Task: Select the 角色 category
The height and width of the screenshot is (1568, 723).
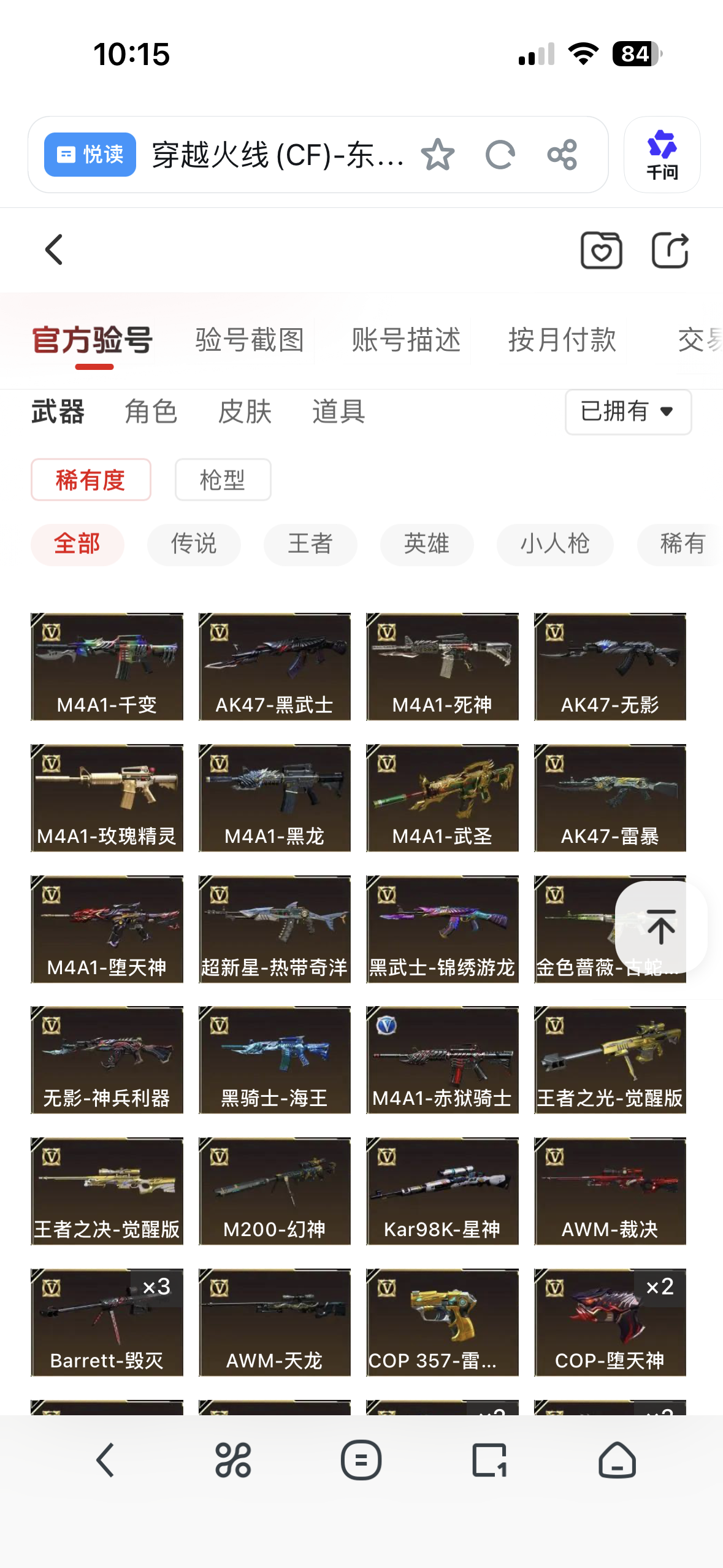Action: [151, 412]
